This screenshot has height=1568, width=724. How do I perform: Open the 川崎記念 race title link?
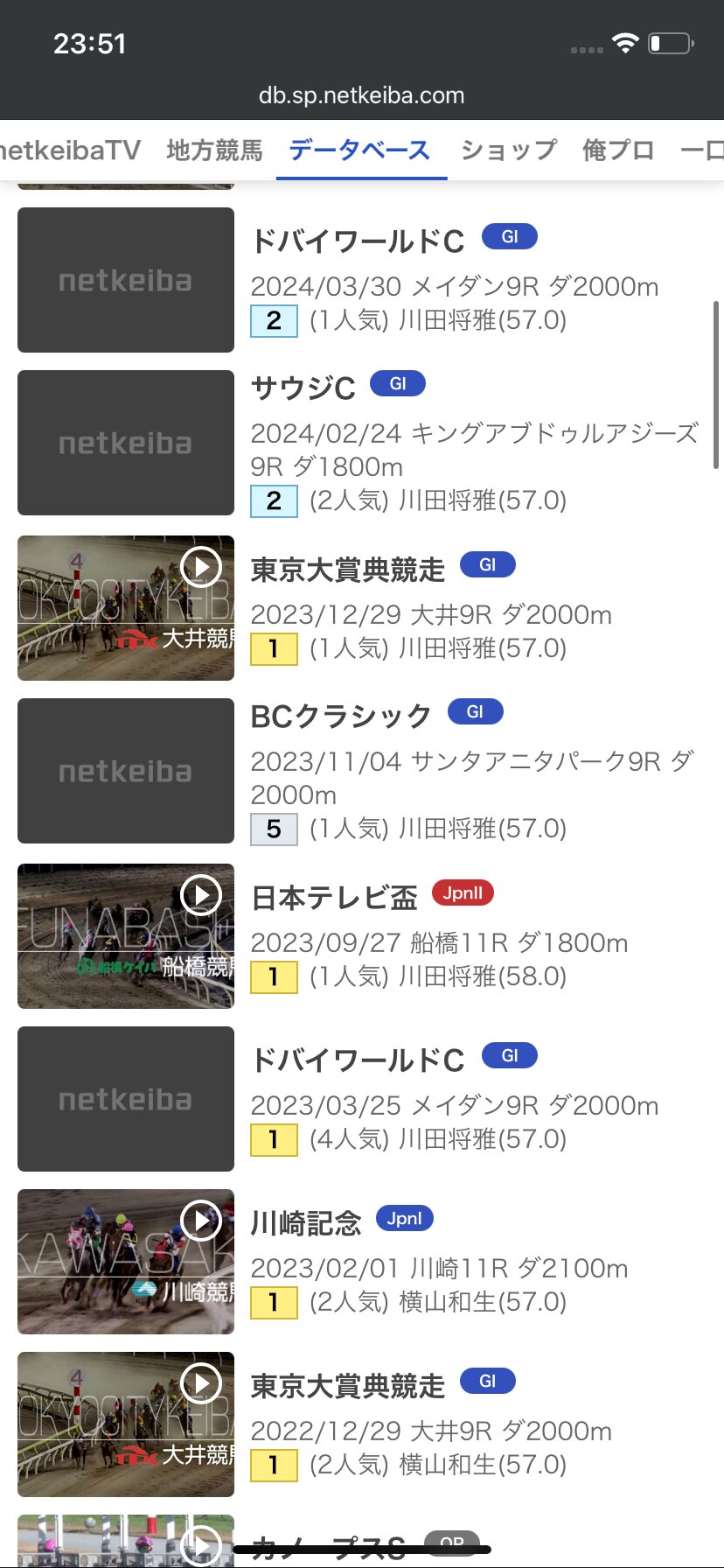306,1223
